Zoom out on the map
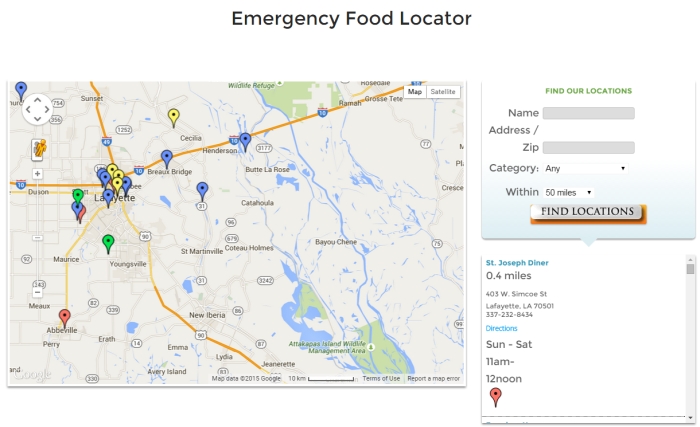Image resolution: width=700 pixels, height=427 pixels. coord(37,238)
